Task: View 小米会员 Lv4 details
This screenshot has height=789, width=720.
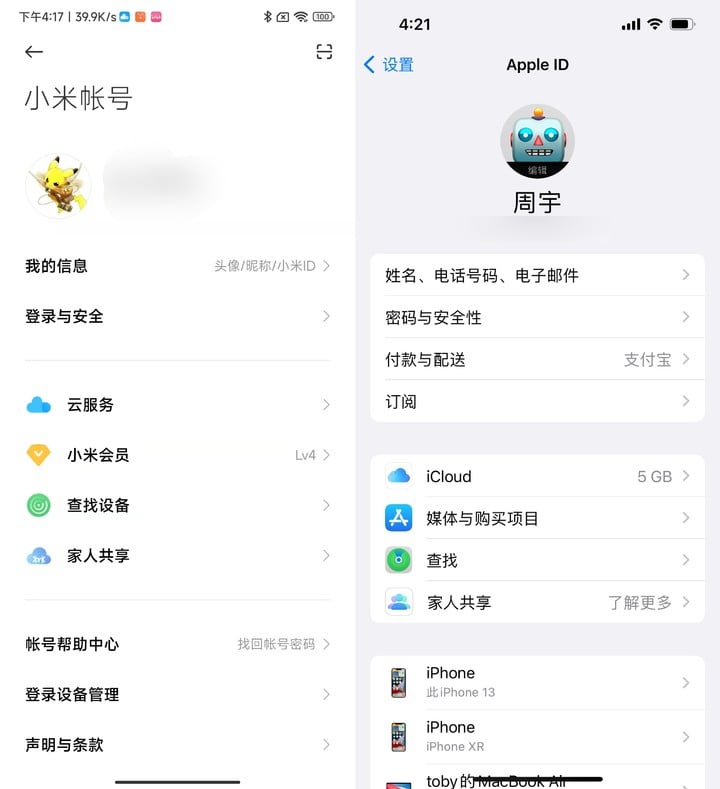Action: 177,455
